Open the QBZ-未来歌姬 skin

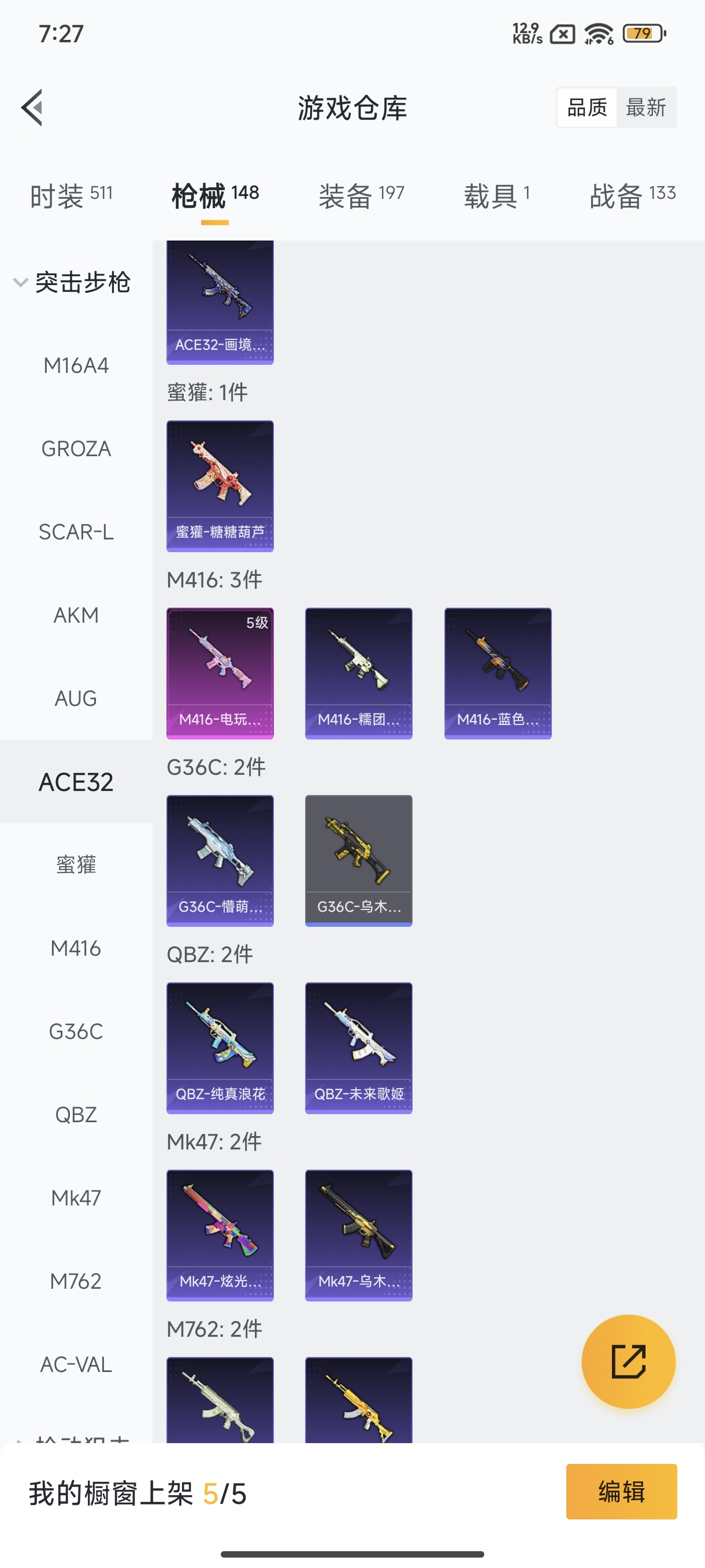(x=359, y=1048)
